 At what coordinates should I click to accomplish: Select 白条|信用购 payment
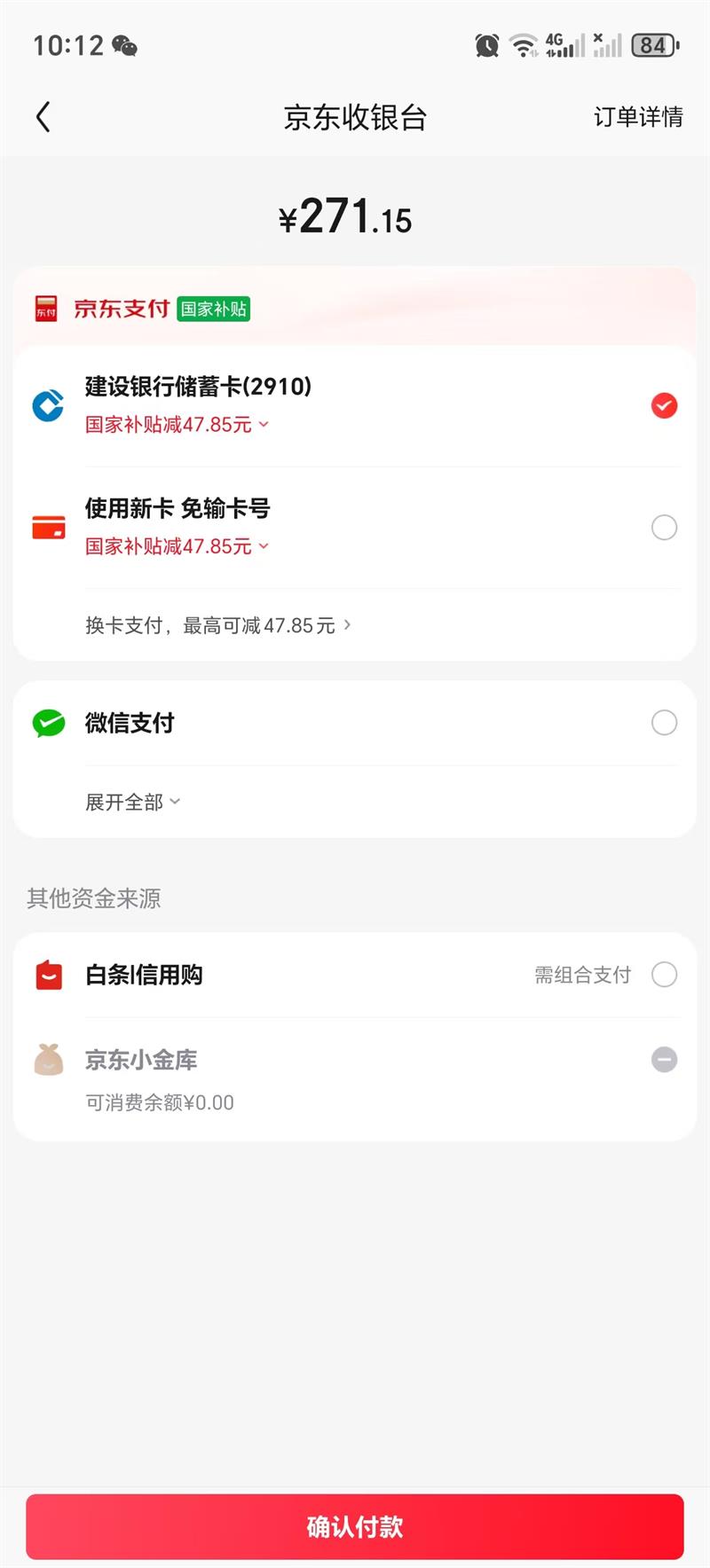click(x=664, y=975)
